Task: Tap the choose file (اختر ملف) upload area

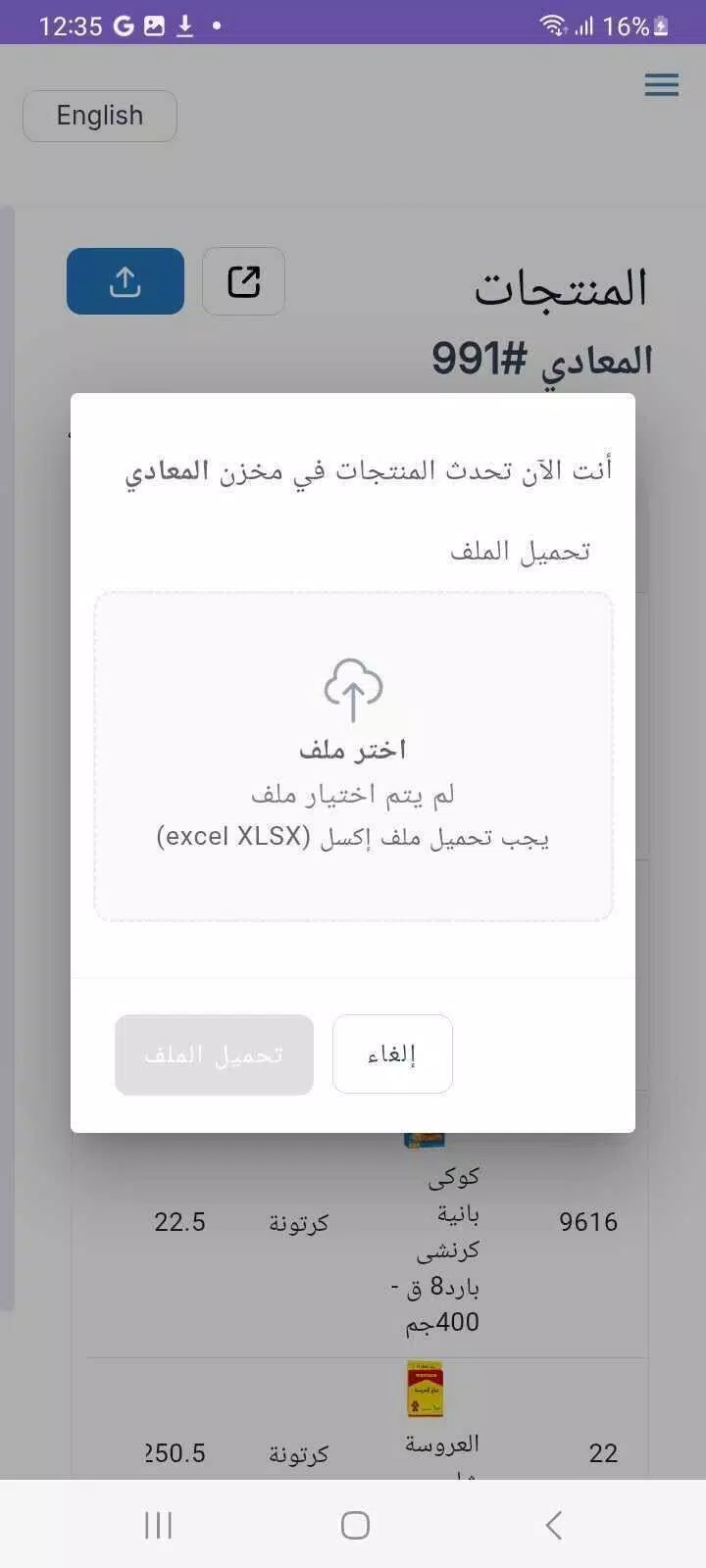Action: point(353,756)
